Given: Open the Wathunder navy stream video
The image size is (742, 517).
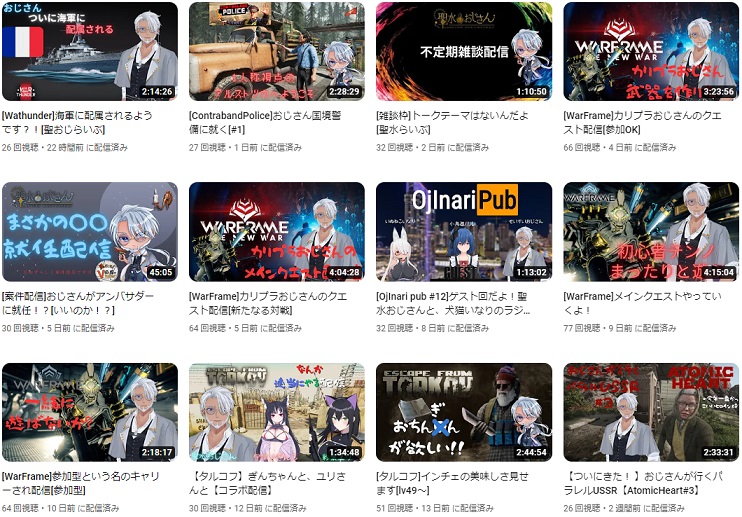Looking at the screenshot, I should click(x=89, y=51).
